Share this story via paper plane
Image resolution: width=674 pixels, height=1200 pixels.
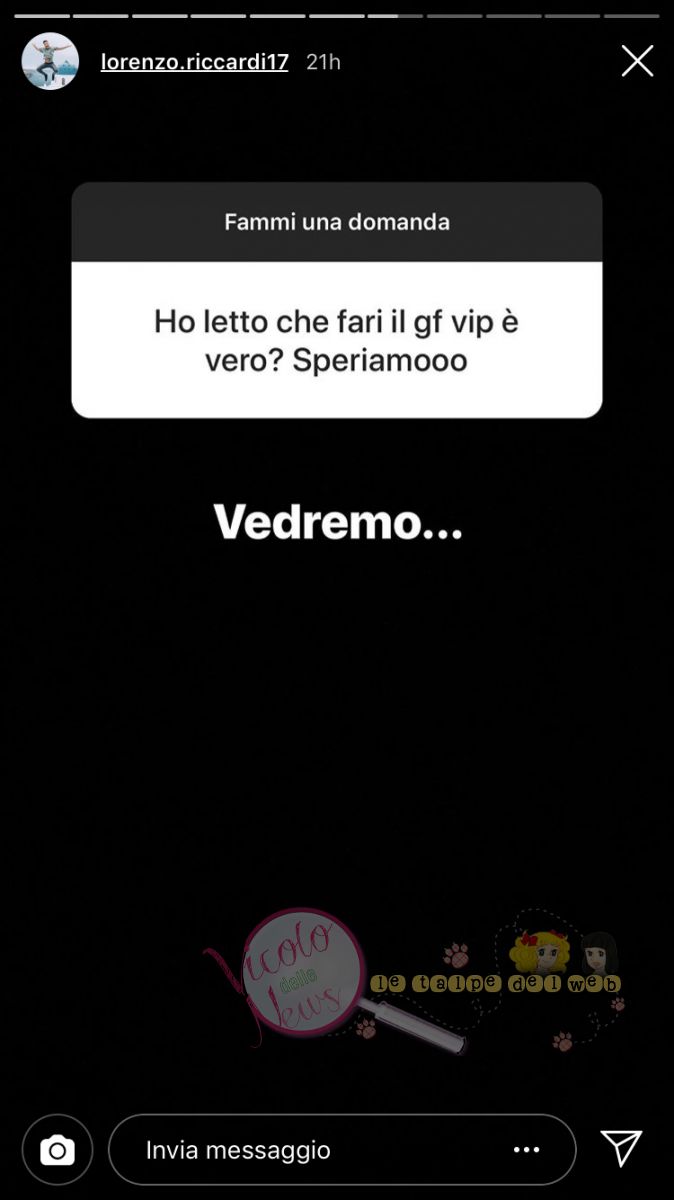[x=621, y=1149]
